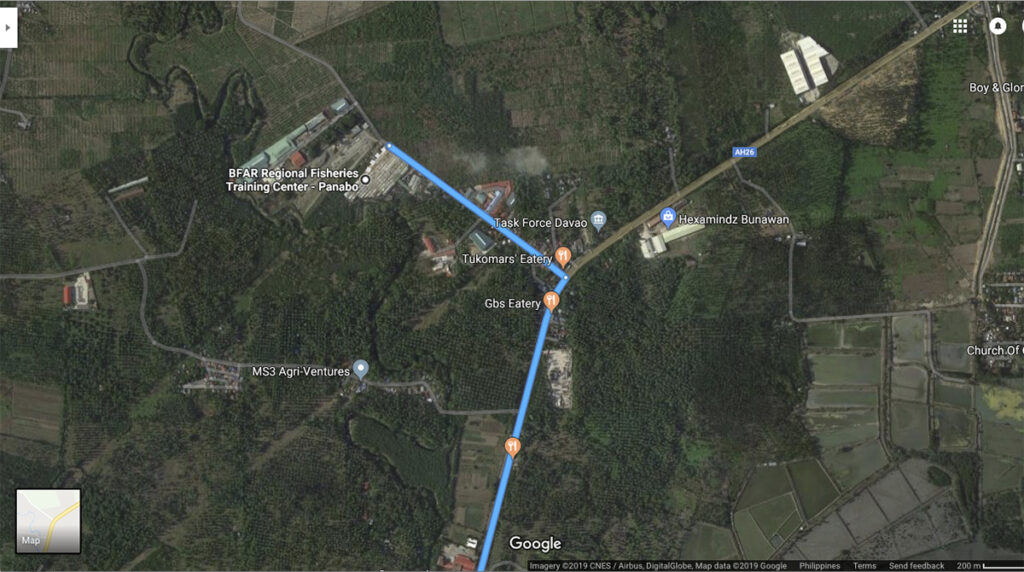Open the account notifications bell
This screenshot has width=1024, height=572.
[998, 26]
